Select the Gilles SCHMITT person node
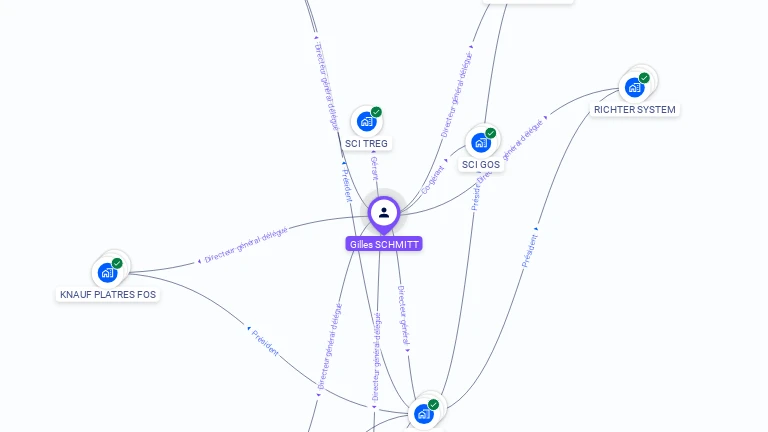 pos(384,213)
